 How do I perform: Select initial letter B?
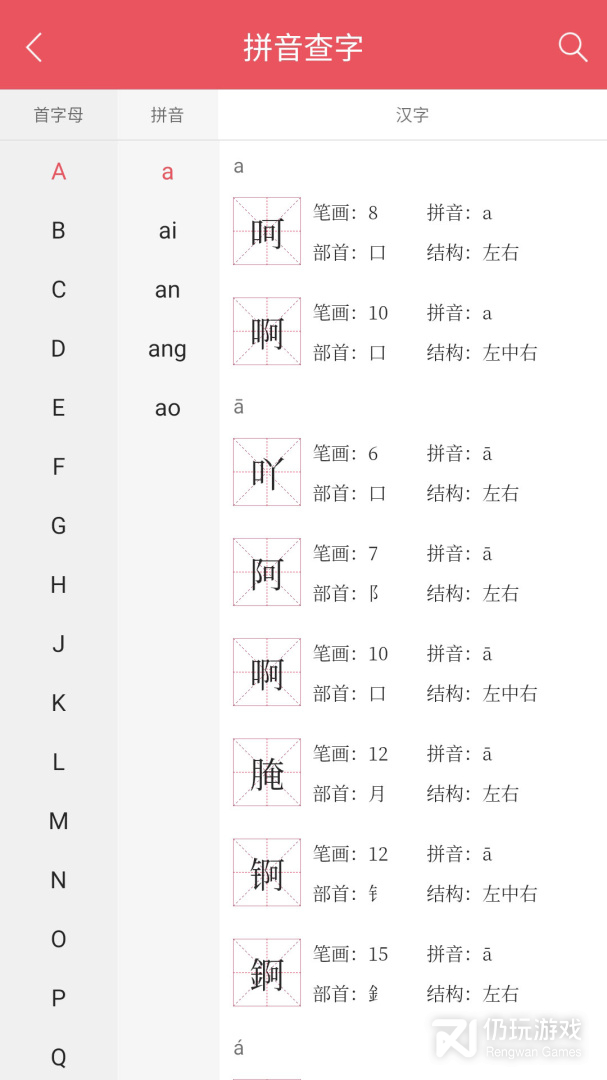58,231
